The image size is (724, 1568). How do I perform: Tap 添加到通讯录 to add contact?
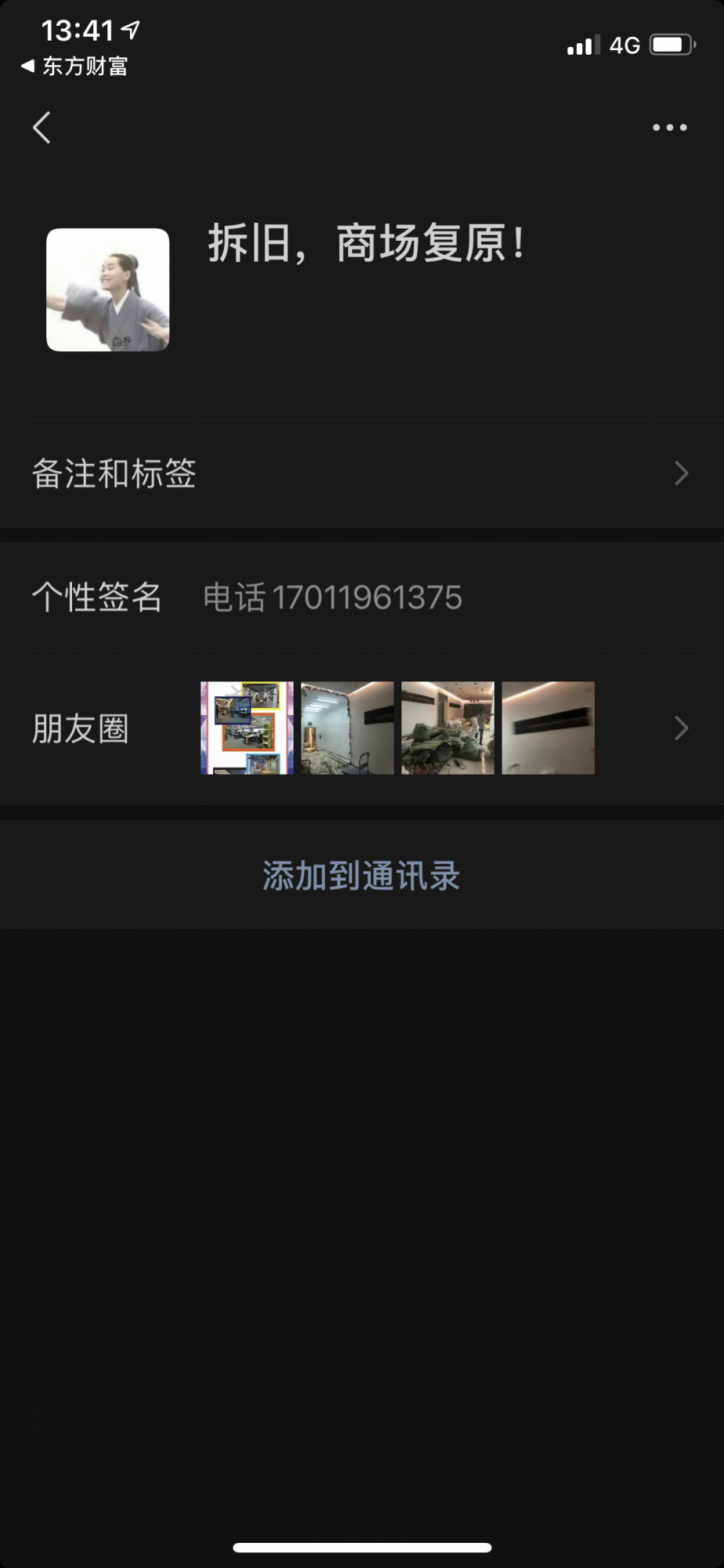click(x=361, y=876)
